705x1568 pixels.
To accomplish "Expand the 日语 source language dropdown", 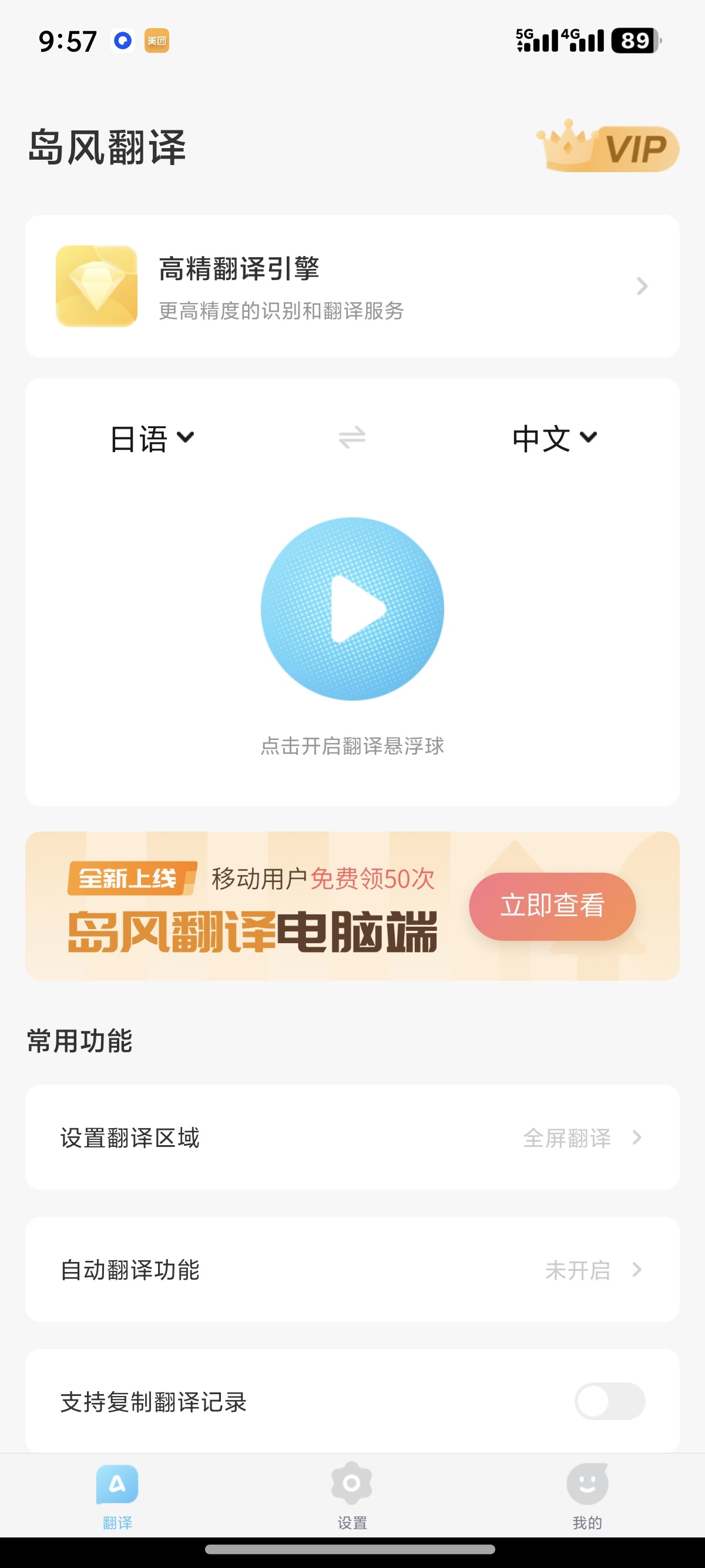I will 152,438.
